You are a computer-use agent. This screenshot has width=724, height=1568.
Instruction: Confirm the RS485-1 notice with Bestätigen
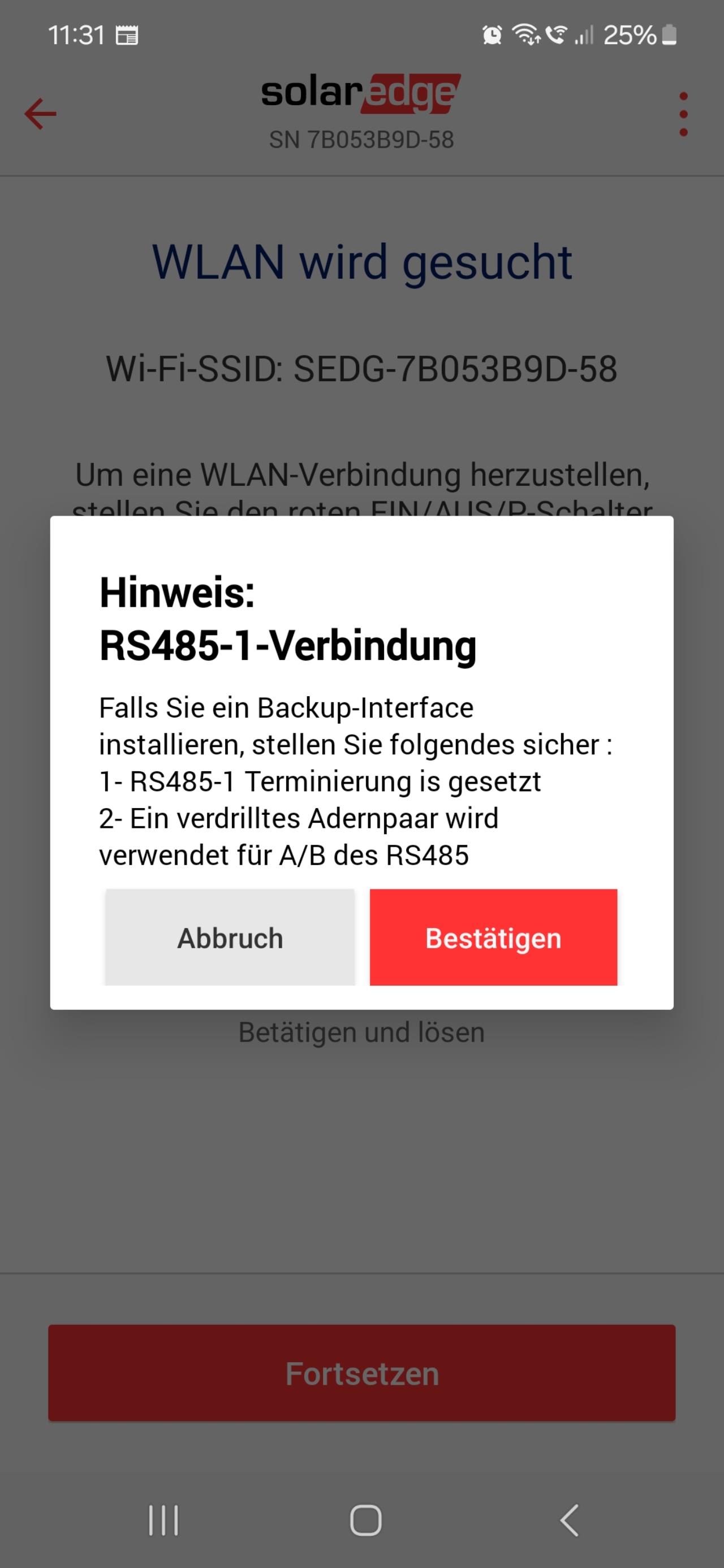pos(493,937)
